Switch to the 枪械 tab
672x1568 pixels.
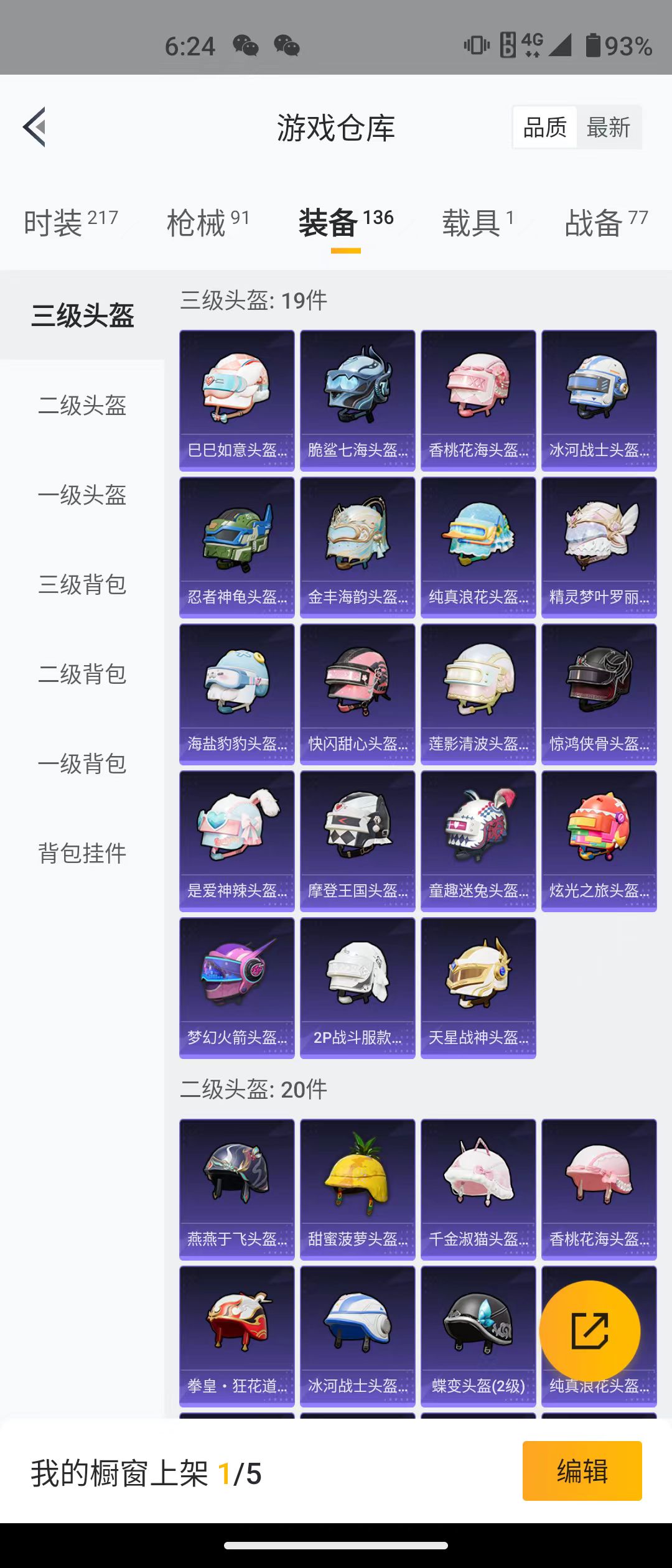208,222
